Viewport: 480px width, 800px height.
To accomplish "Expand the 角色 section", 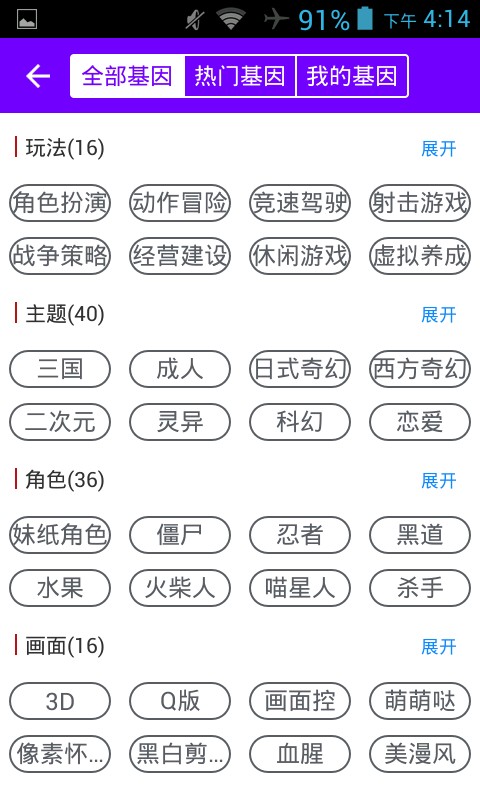I will (x=438, y=481).
